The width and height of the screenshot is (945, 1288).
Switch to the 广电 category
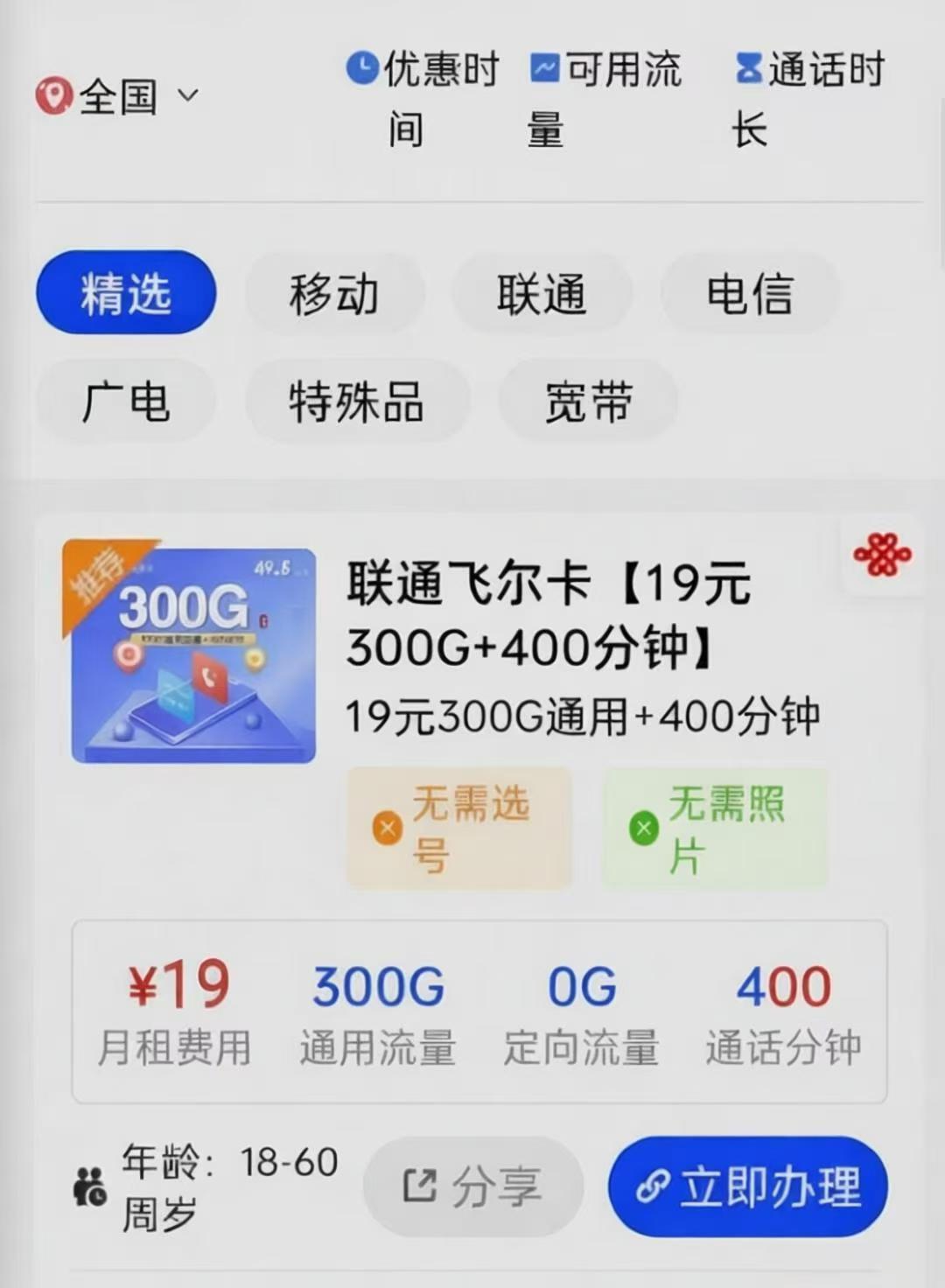pos(126,402)
